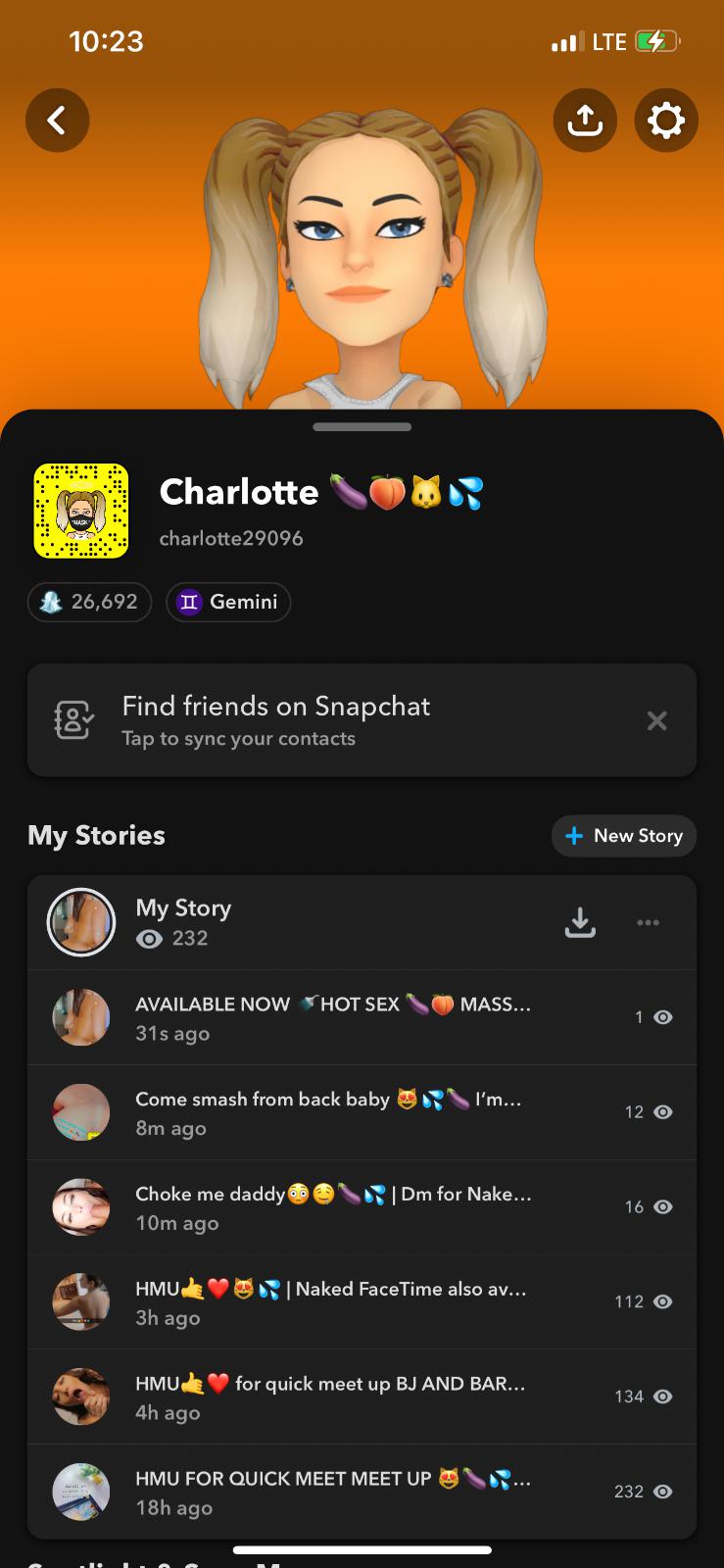
Task: Open the snap posted 3h ago
Action: [x=333, y=1302]
